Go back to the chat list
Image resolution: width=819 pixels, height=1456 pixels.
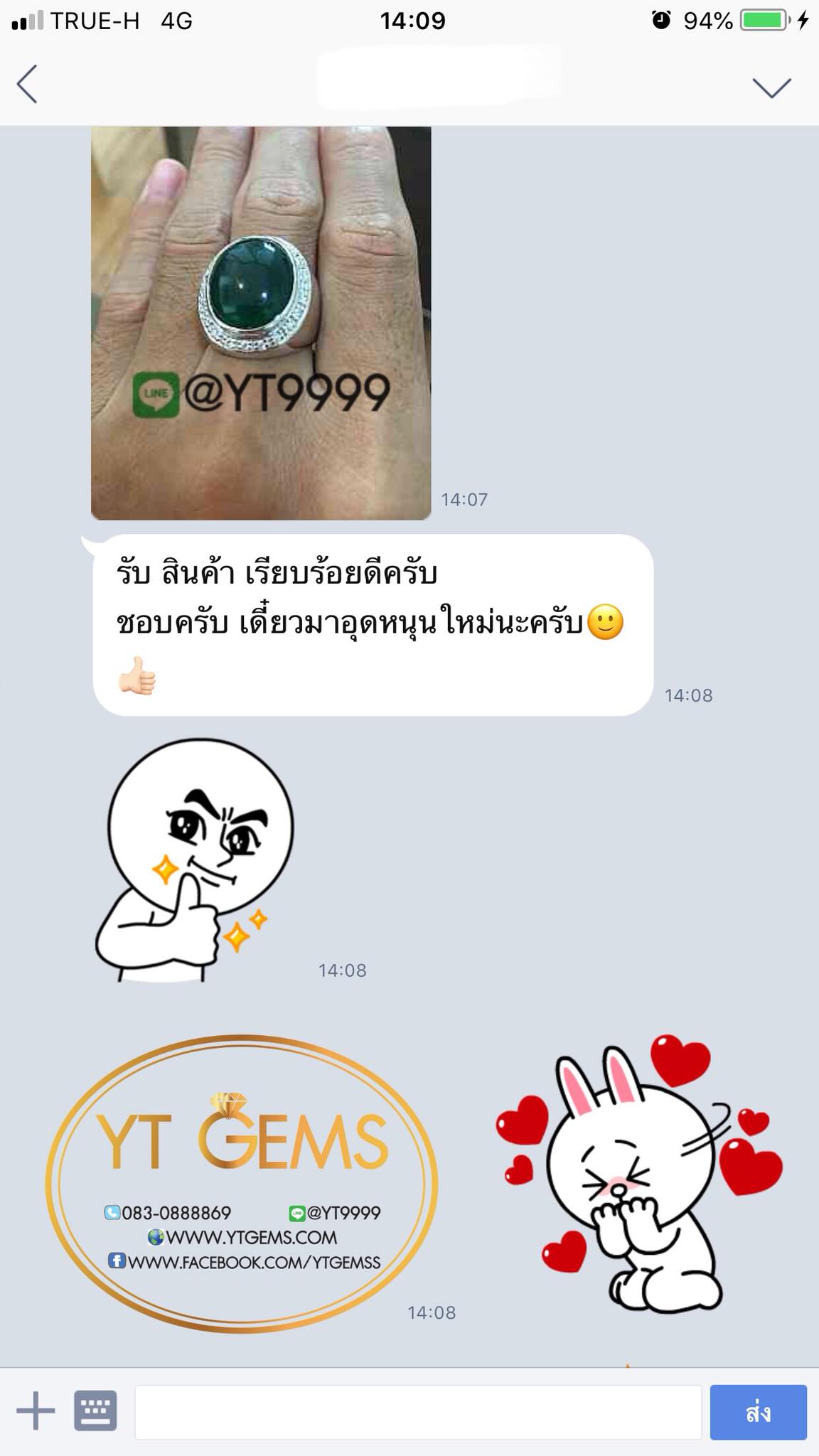pos(27,85)
